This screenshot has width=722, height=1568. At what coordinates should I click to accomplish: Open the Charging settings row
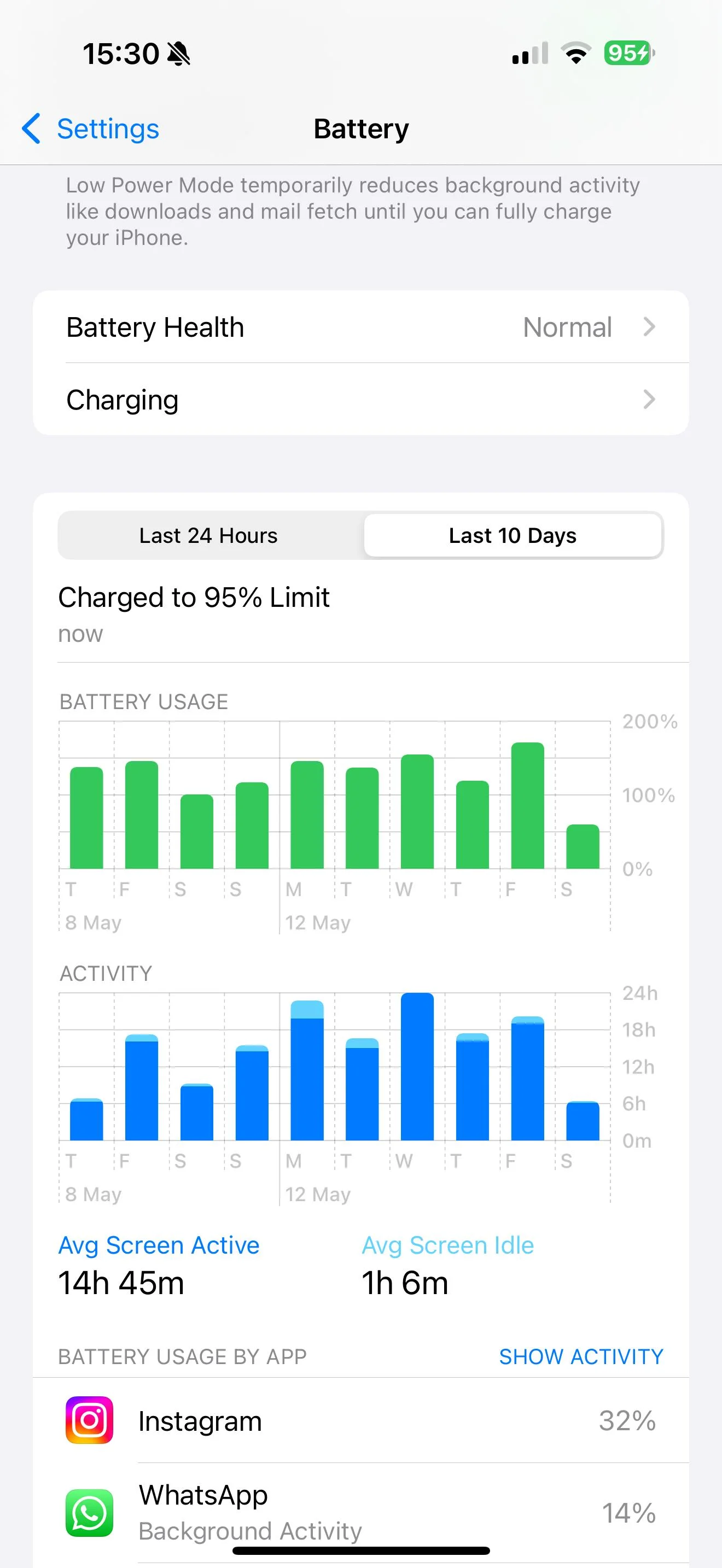pos(360,400)
